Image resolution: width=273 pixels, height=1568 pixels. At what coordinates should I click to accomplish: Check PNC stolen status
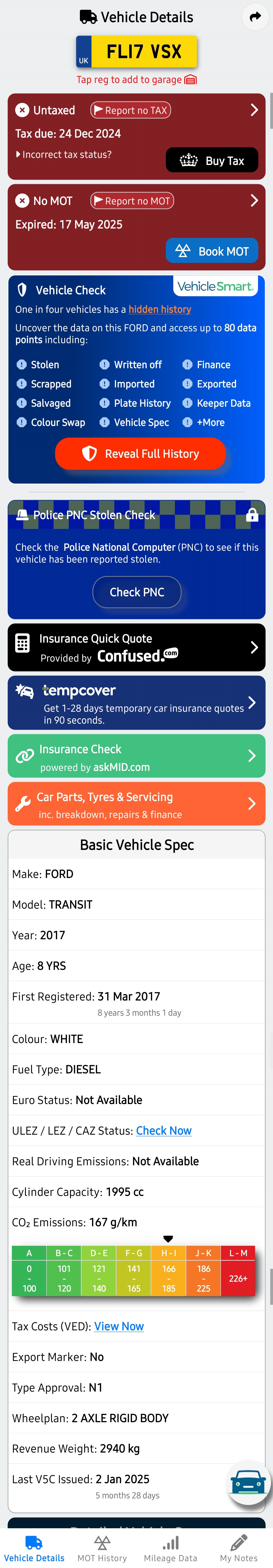137,592
